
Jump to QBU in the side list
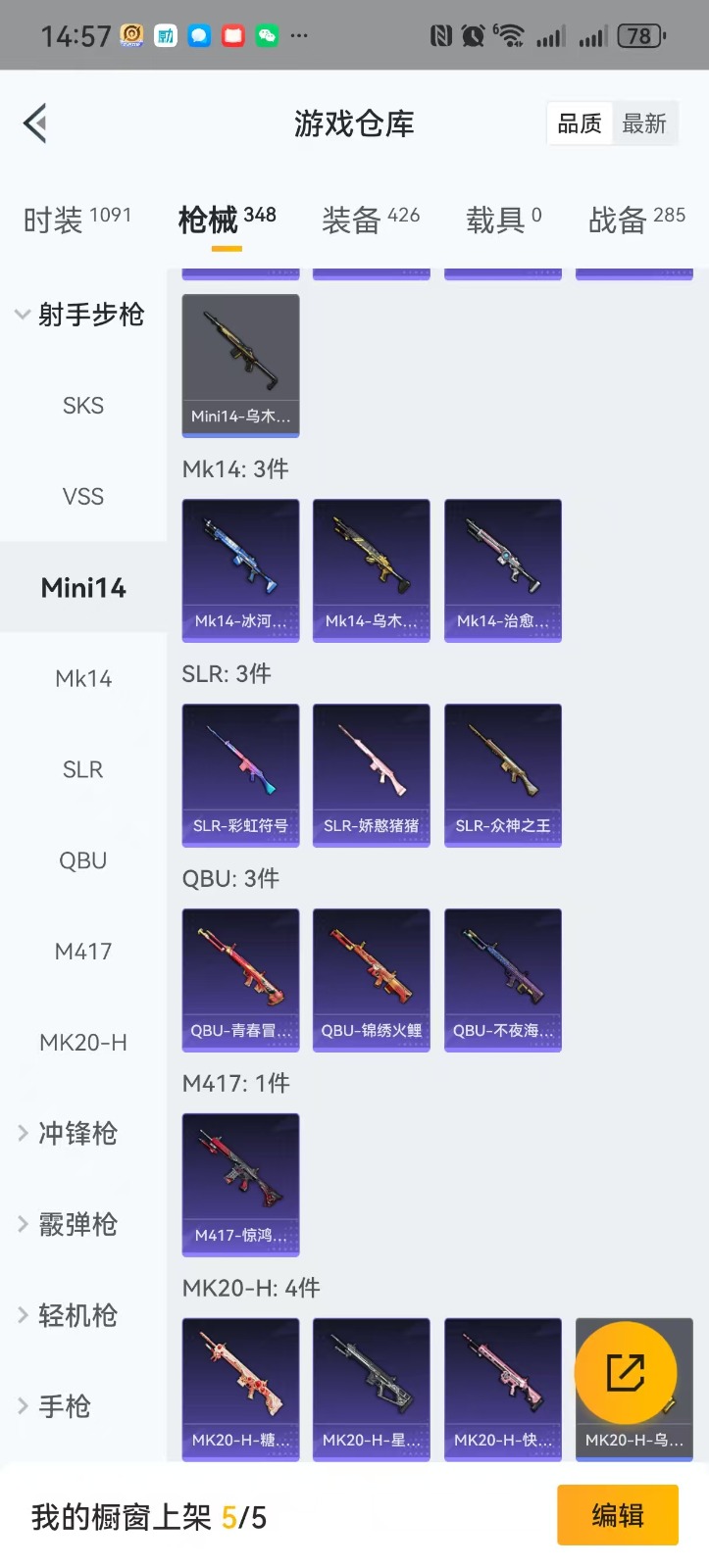click(x=82, y=860)
